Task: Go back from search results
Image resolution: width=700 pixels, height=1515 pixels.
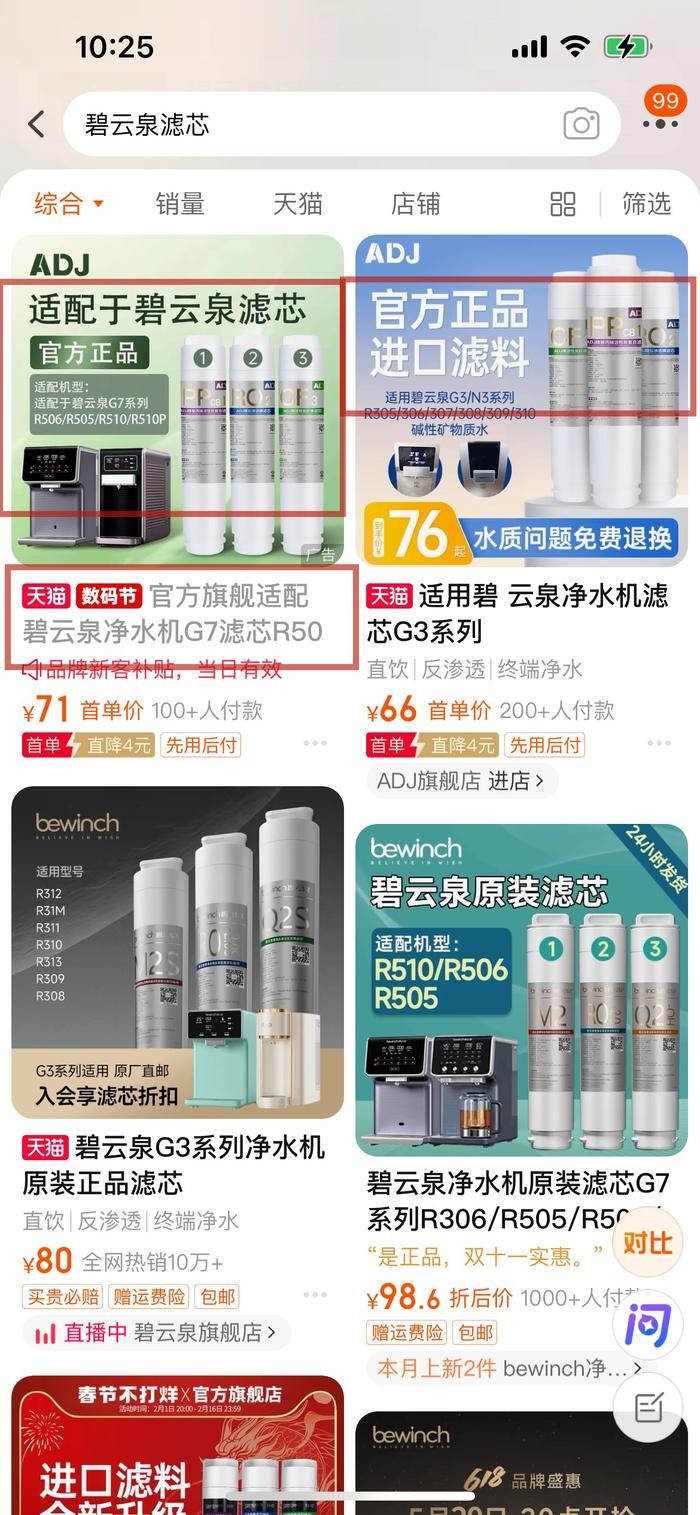Action: [x=37, y=125]
